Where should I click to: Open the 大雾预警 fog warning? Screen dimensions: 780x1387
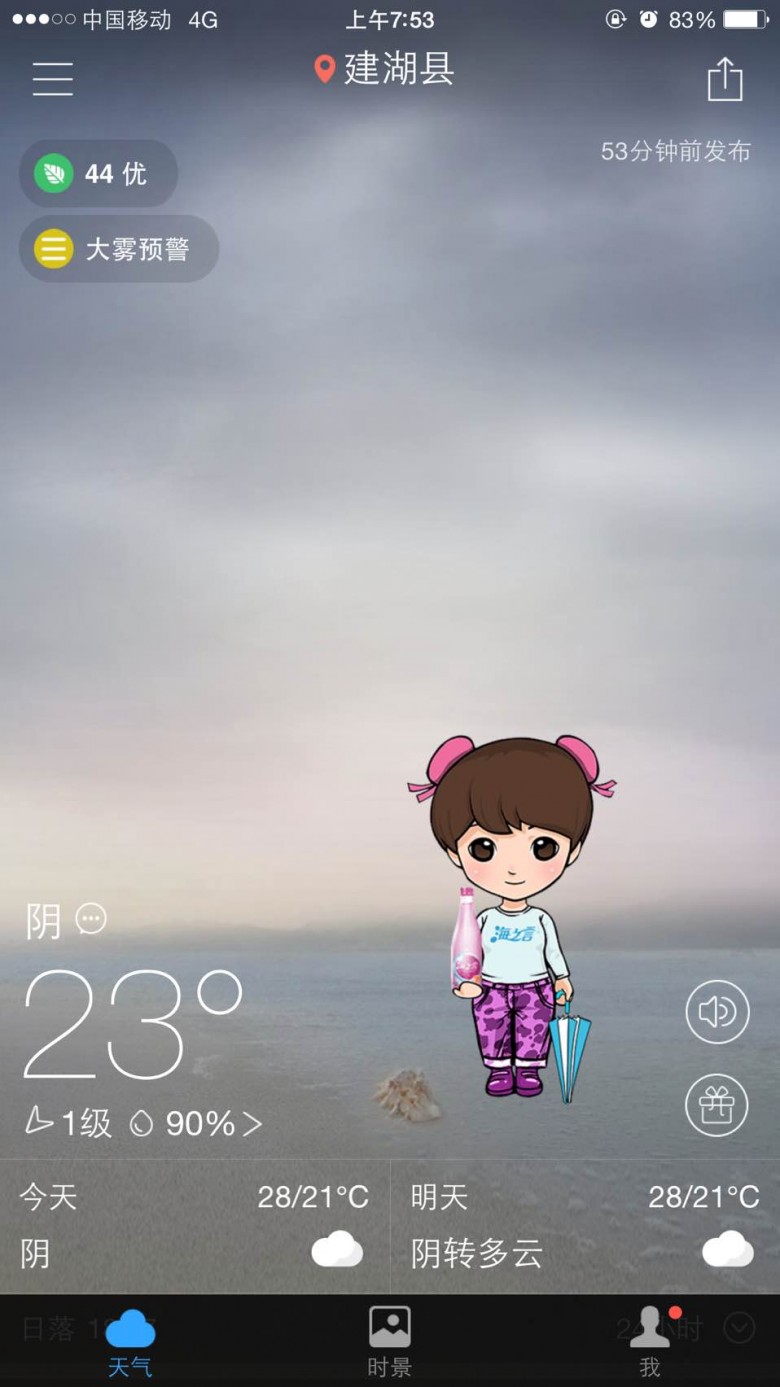pos(118,249)
